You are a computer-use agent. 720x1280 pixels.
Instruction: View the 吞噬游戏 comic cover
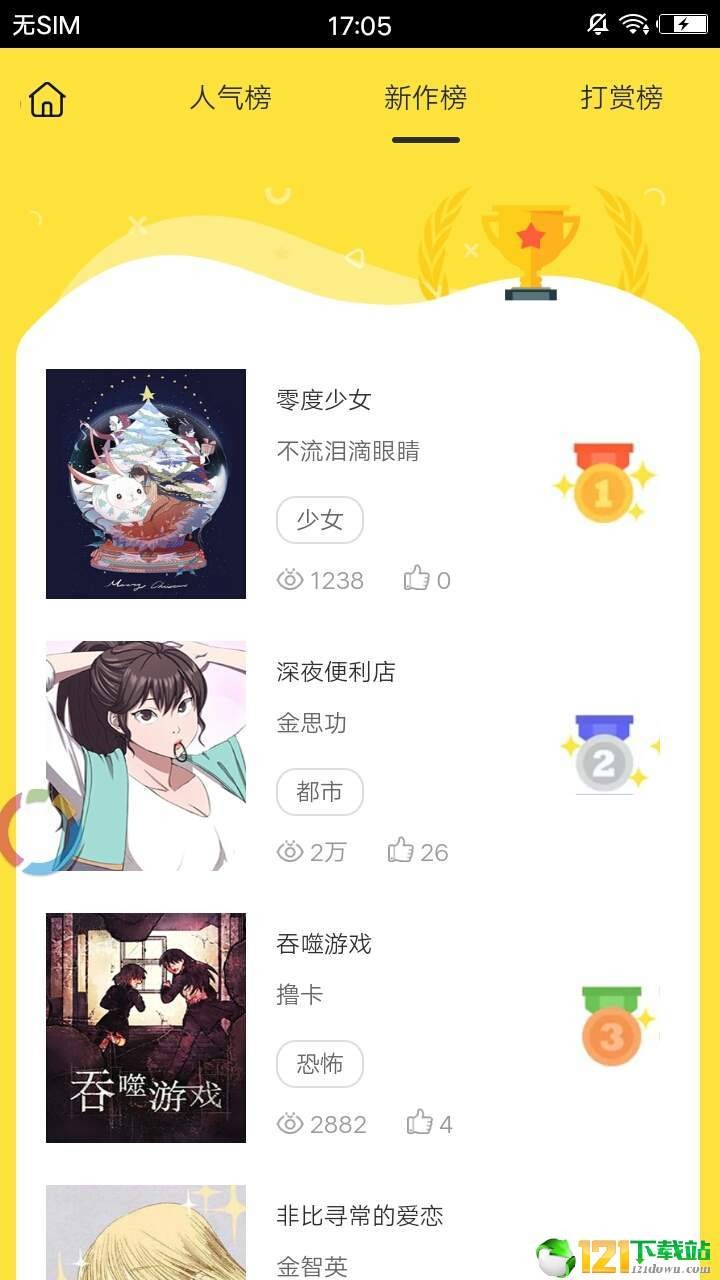tap(146, 1027)
